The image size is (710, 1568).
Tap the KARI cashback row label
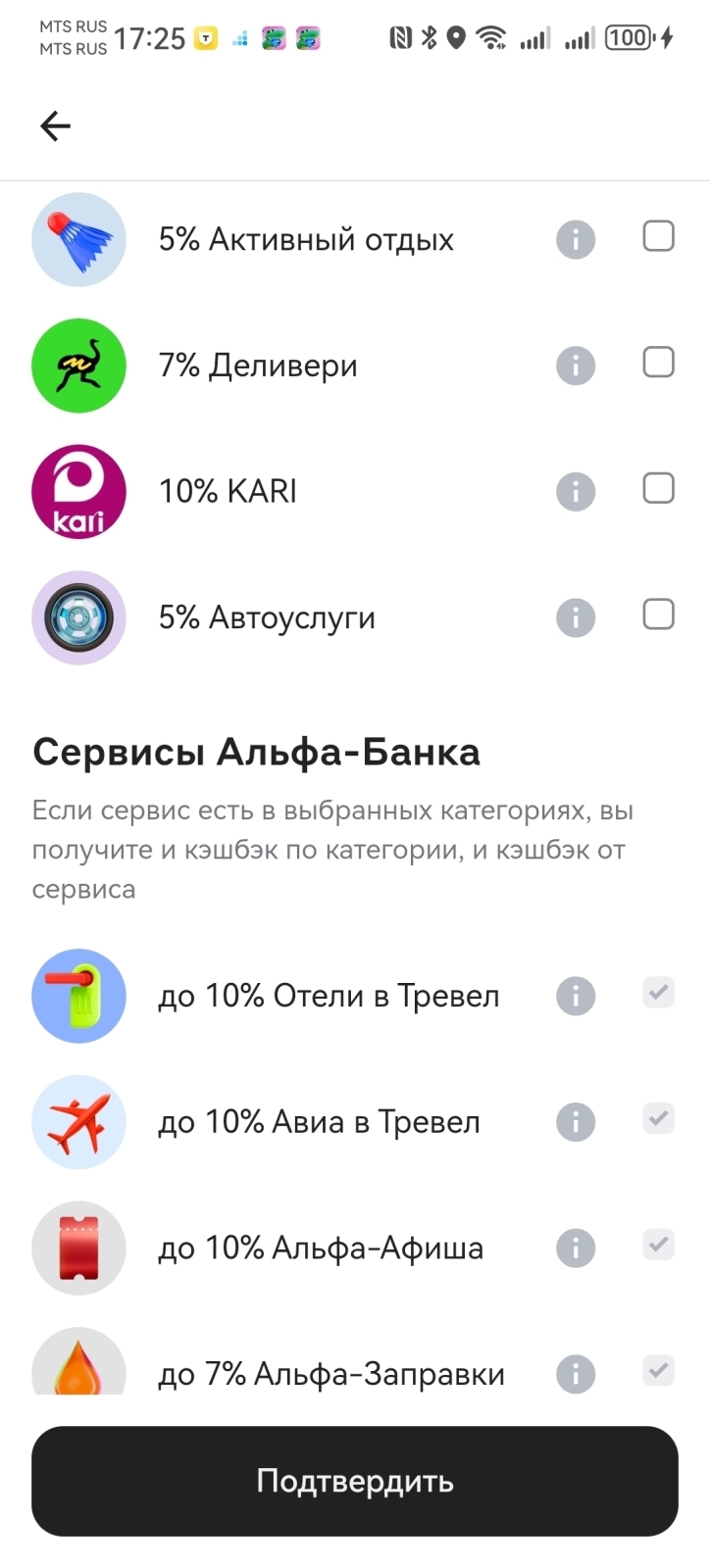[228, 491]
